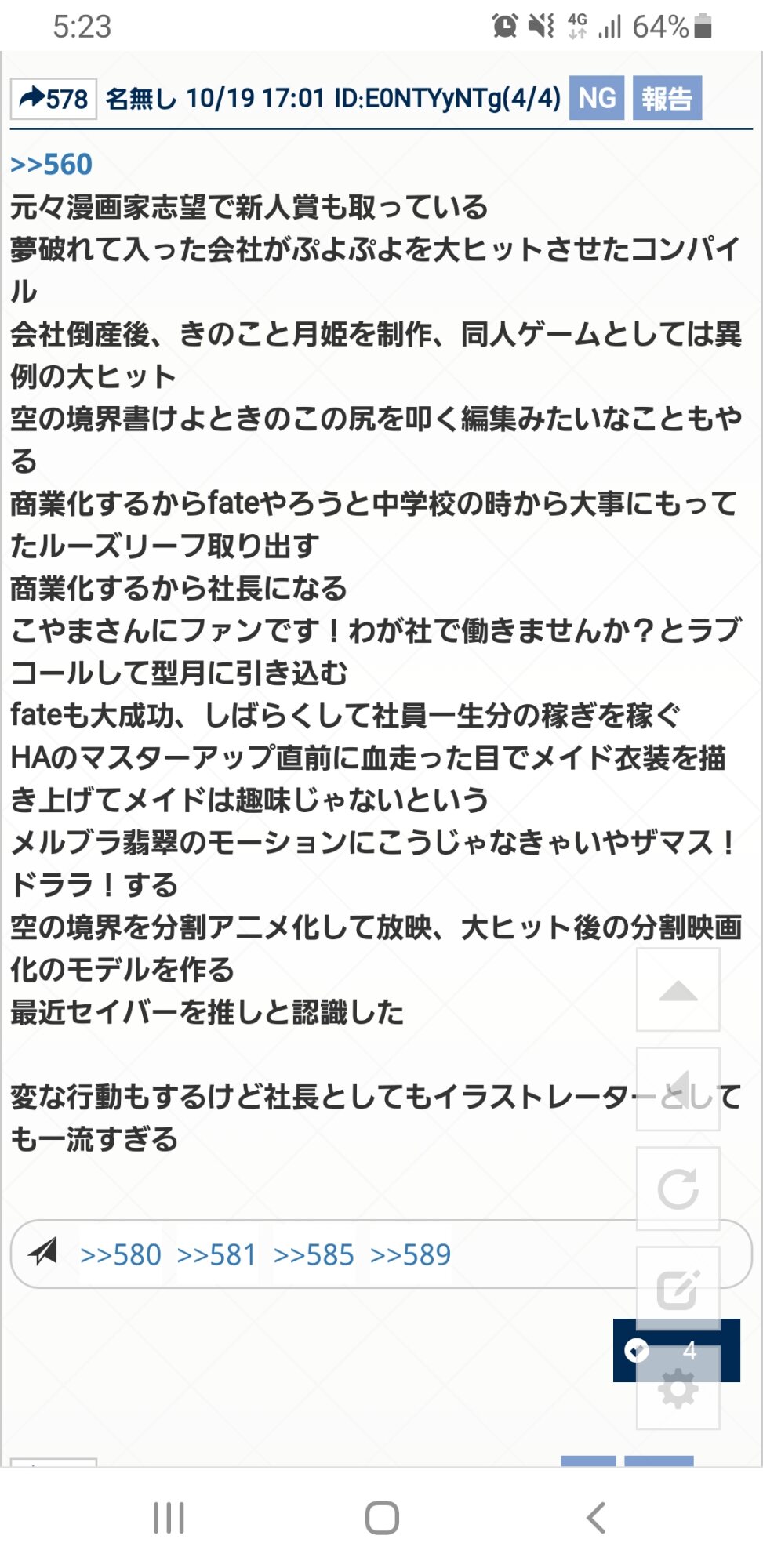Tap the reply number 578 button
This screenshot has width=763, height=1568.
pyautogui.click(x=53, y=99)
